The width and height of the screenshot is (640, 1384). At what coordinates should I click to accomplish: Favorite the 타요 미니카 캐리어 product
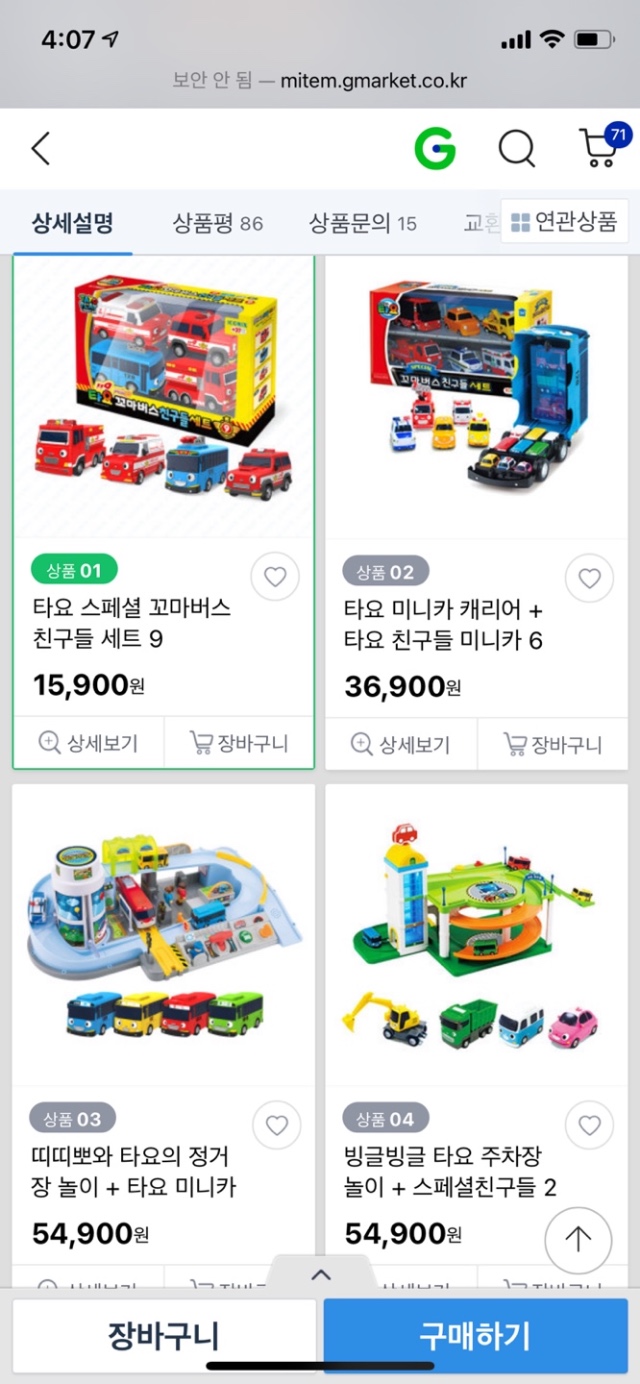(x=589, y=577)
